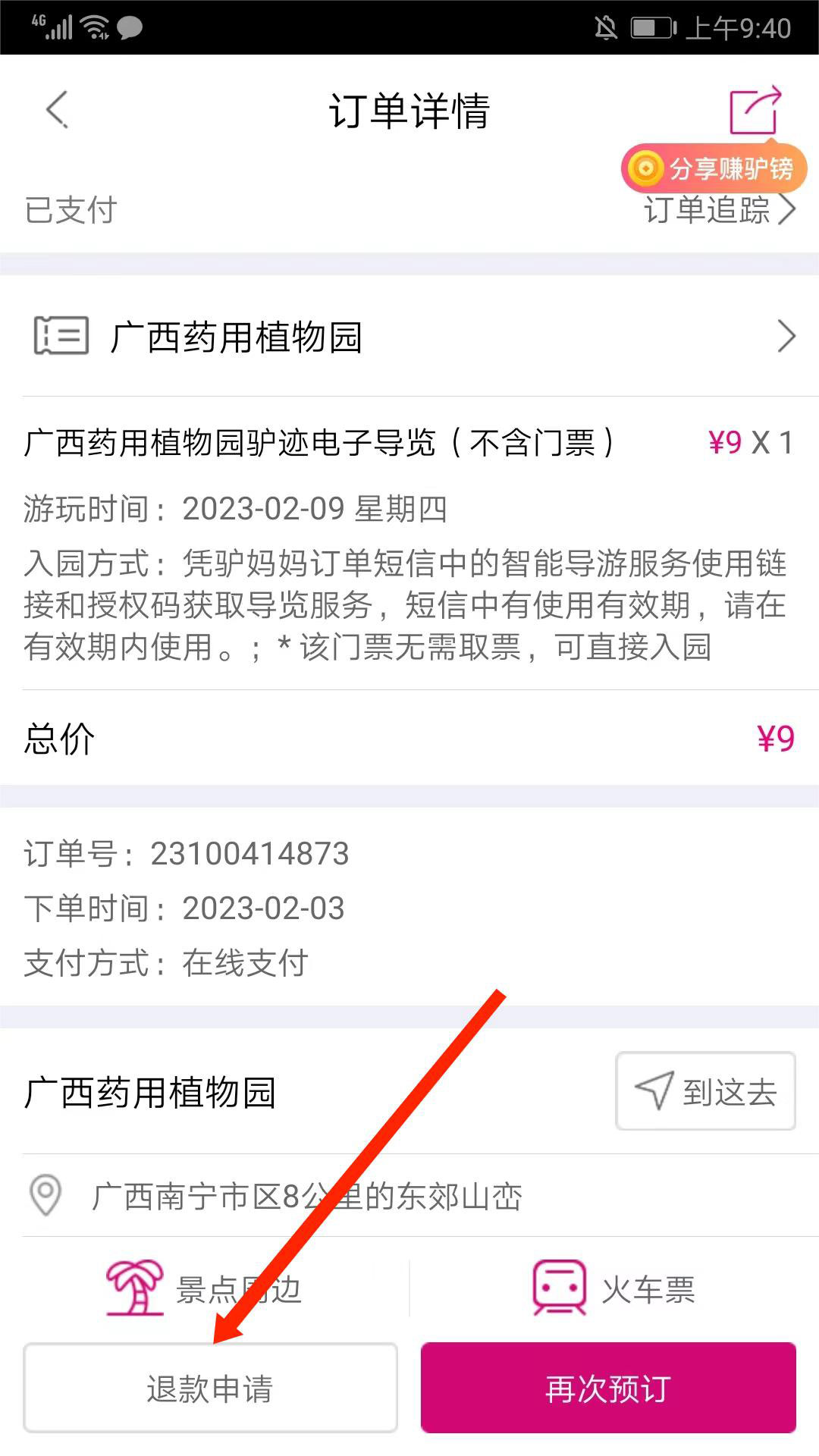
Task: Open 广西药用植物园 details via the chevron
Action: (x=786, y=336)
